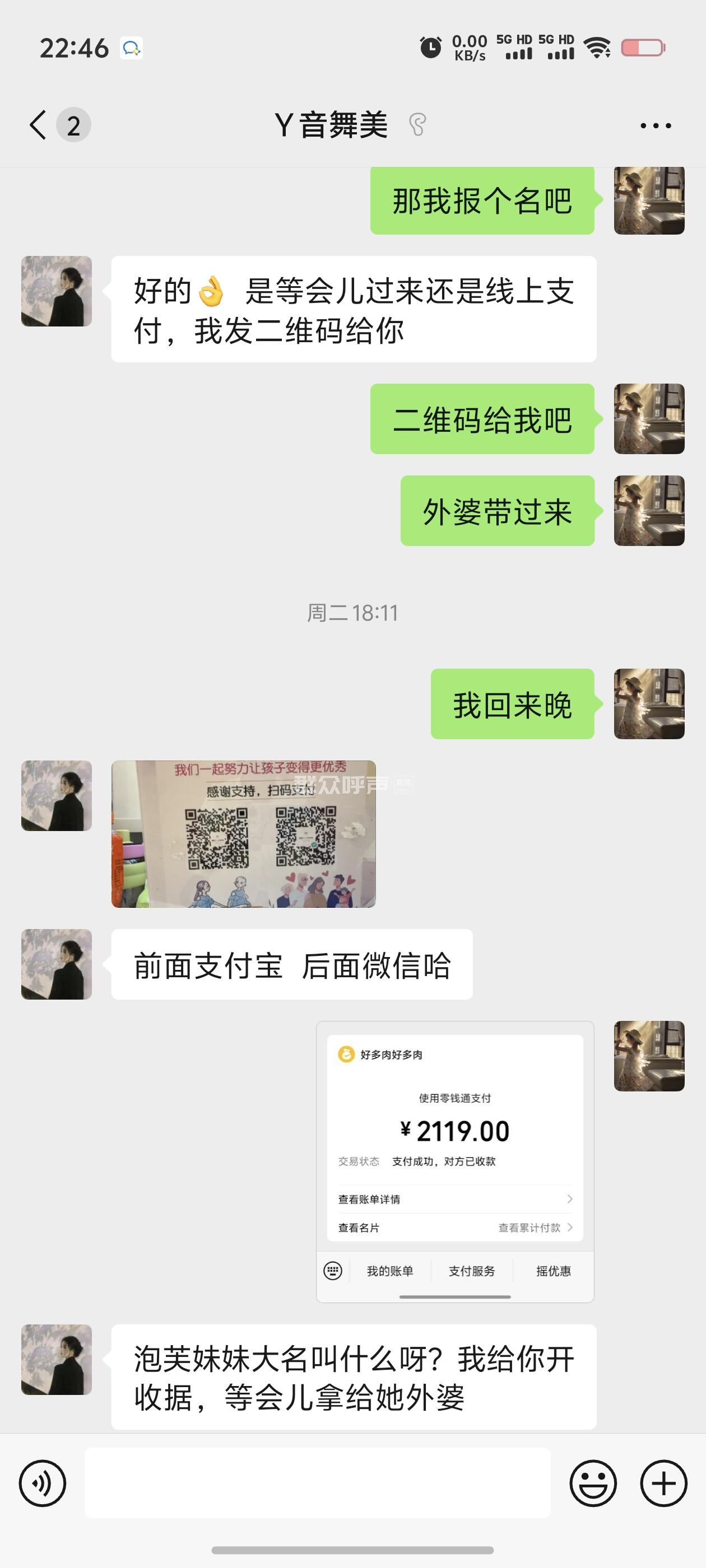Go back to the chat list
The image size is (706, 1568).
point(38,125)
